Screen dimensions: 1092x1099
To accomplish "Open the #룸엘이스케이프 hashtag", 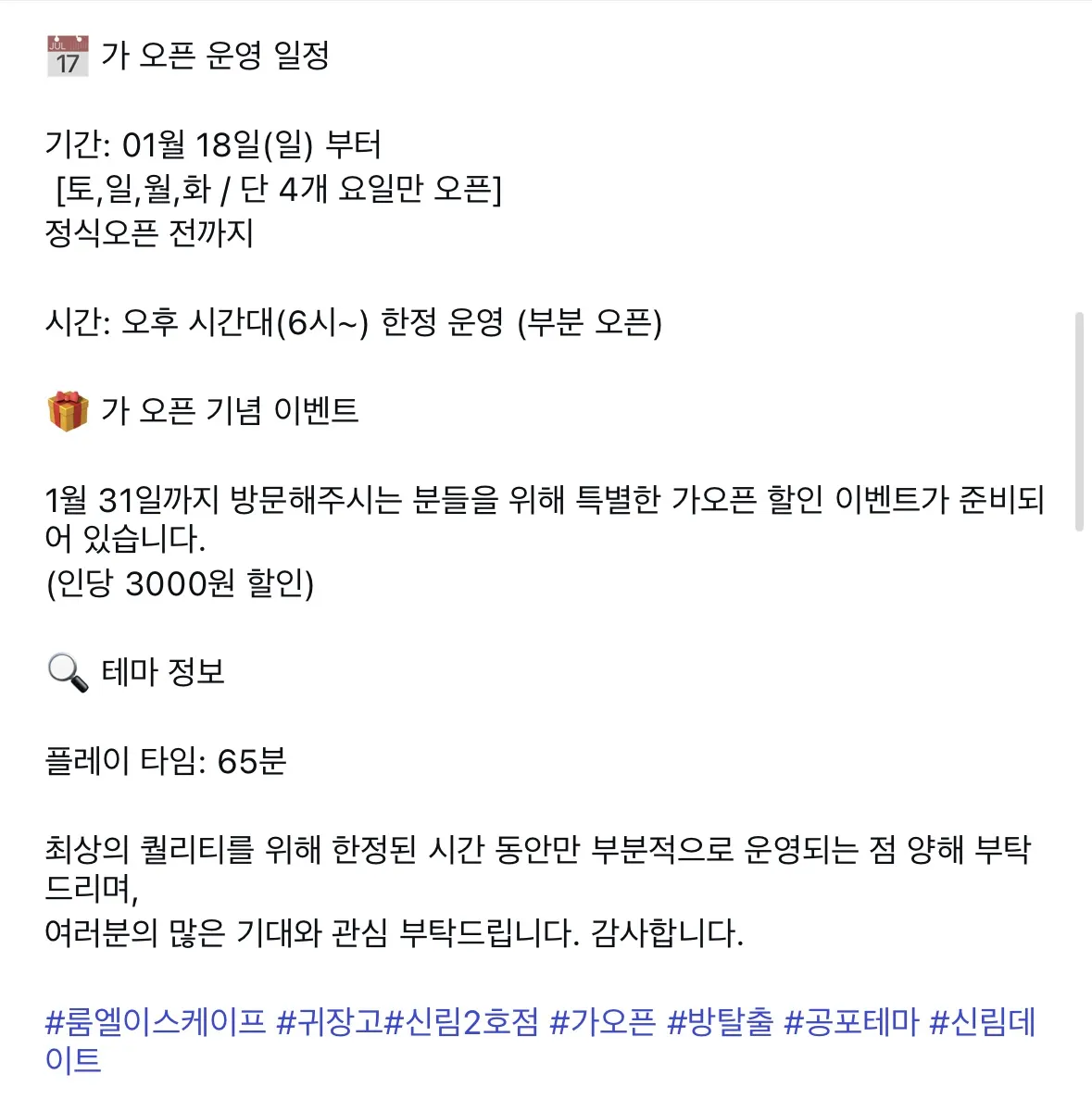I will (156, 1023).
